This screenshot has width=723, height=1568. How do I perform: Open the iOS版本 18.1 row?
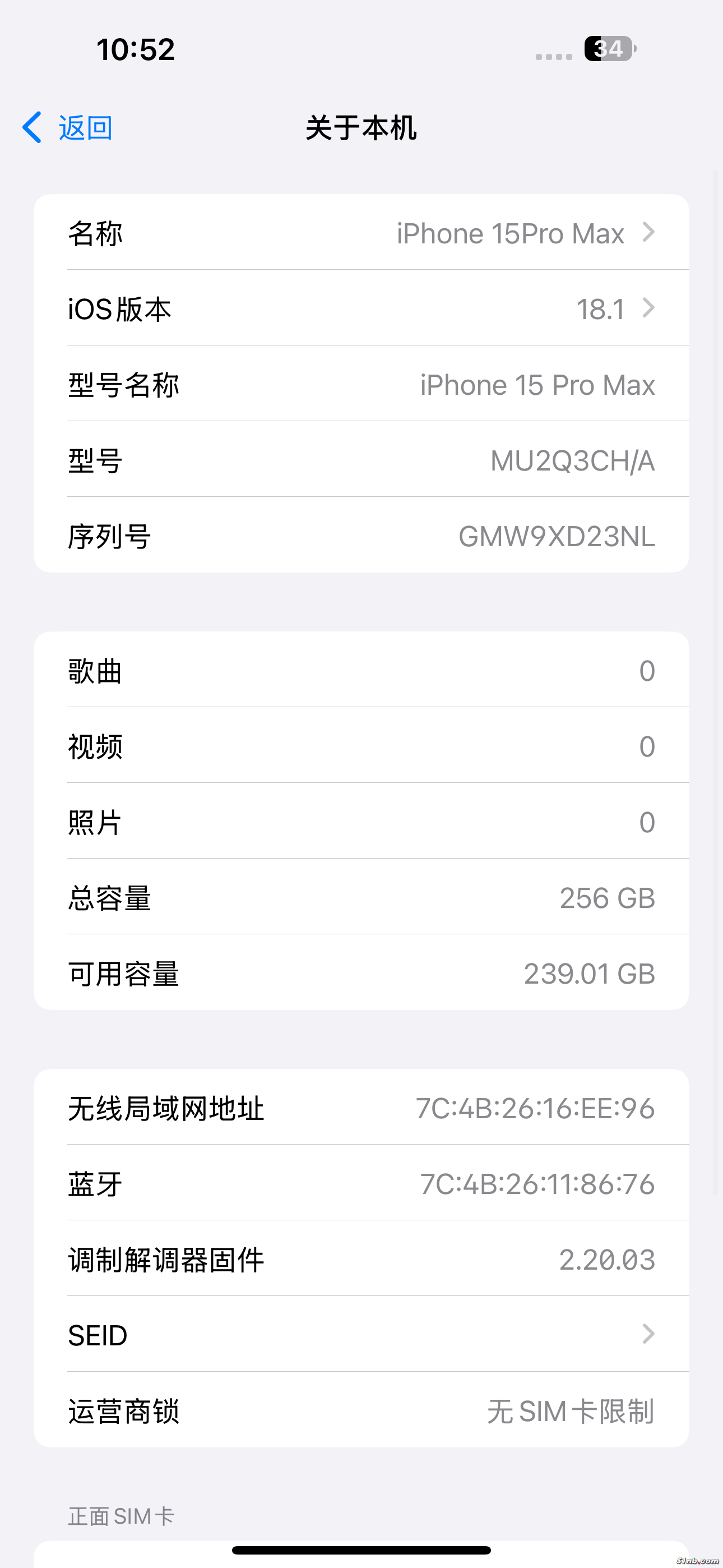pyautogui.click(x=361, y=308)
